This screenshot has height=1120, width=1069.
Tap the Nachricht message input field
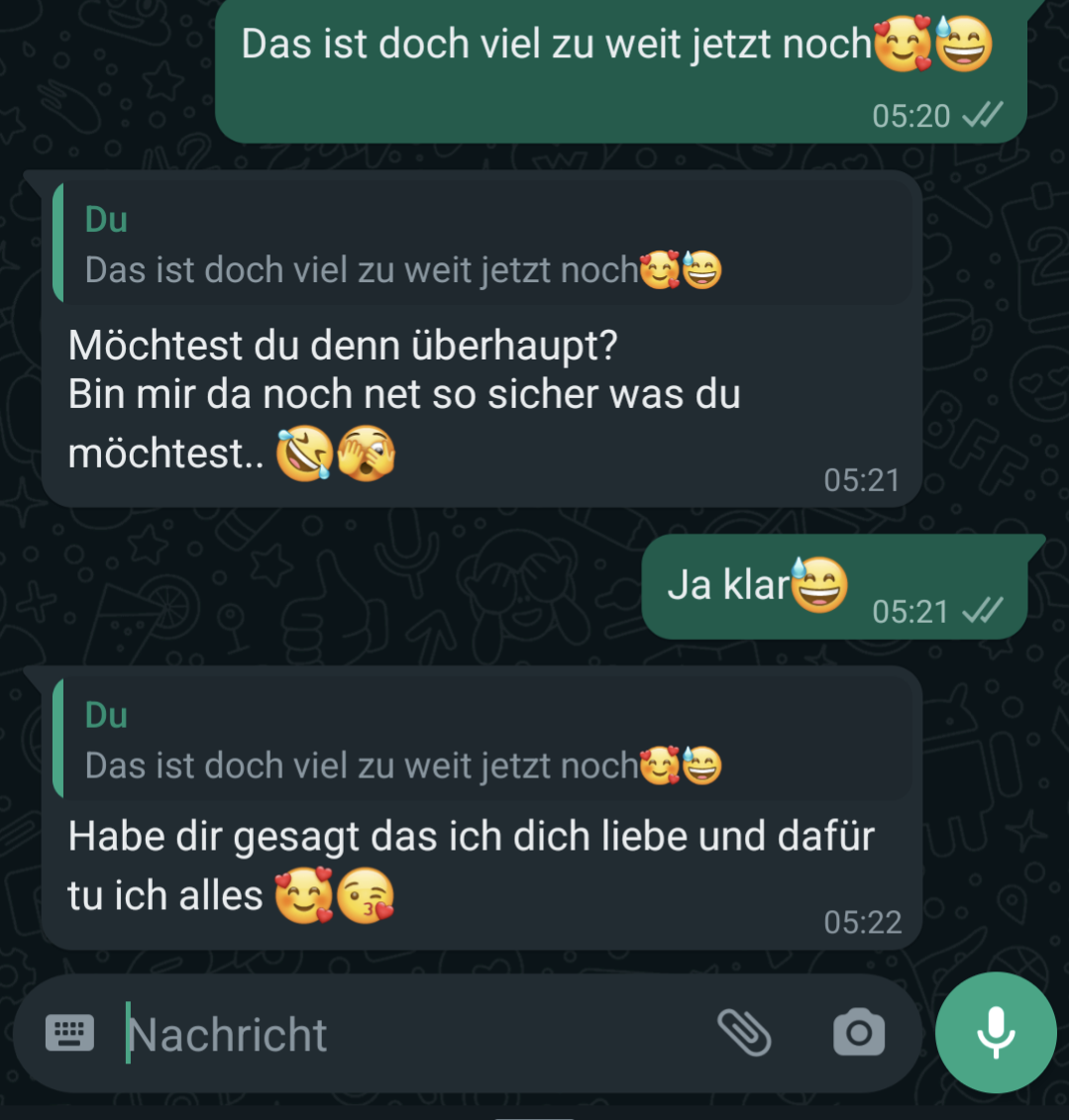[x=416, y=1035]
